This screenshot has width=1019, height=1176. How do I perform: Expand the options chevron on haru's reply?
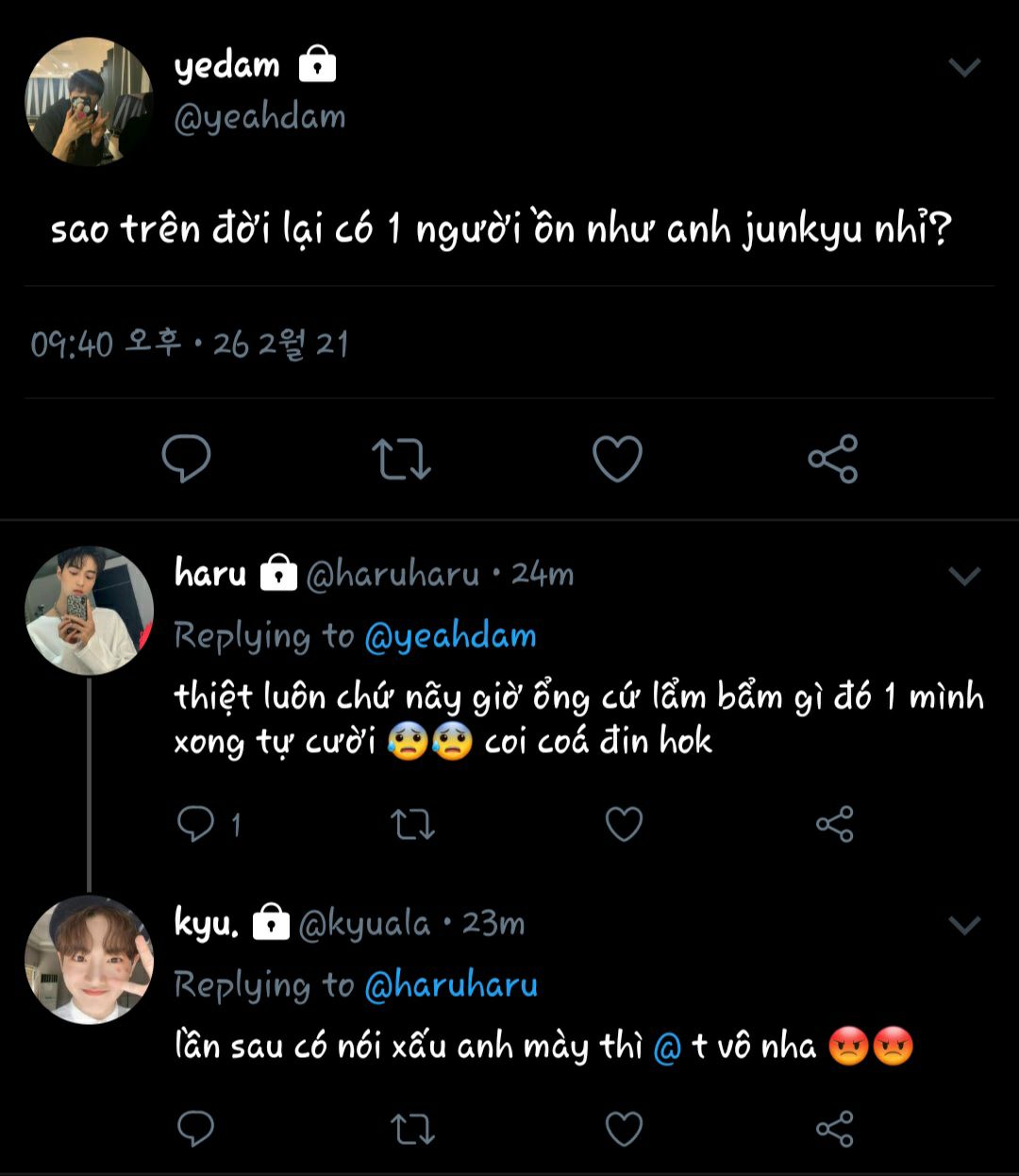click(964, 576)
